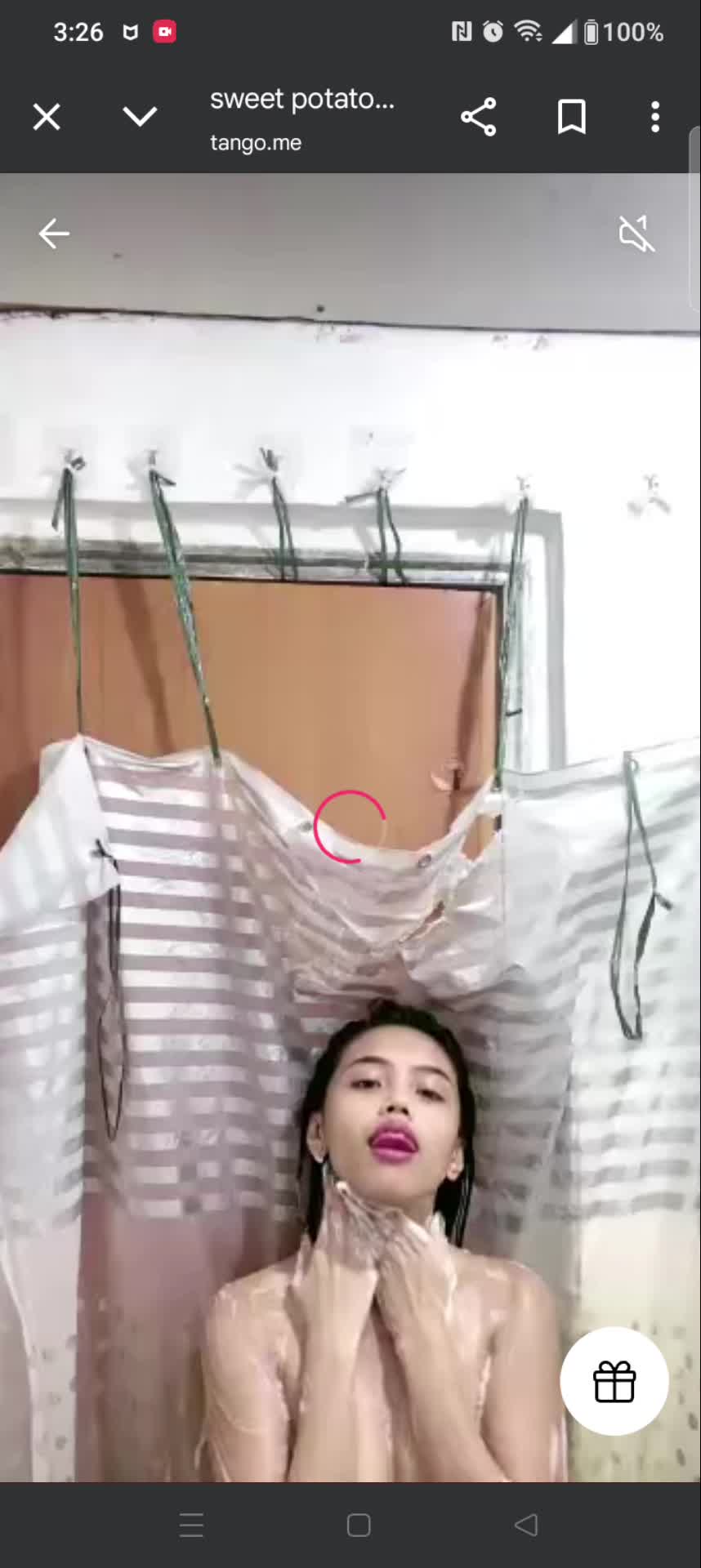Screen dimensions: 701x1568
Task: Share this tango.me page
Action: click(479, 117)
